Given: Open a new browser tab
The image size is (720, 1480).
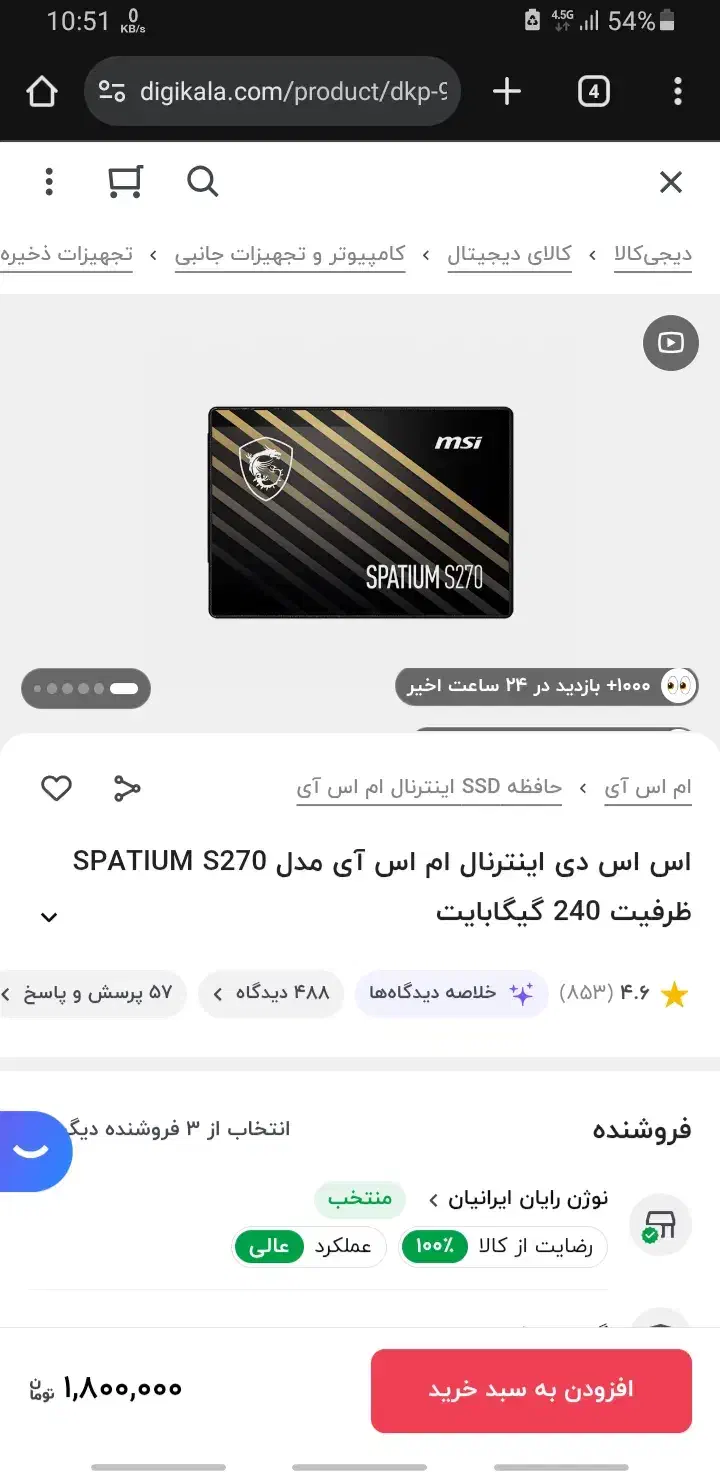Looking at the screenshot, I should point(507,92).
